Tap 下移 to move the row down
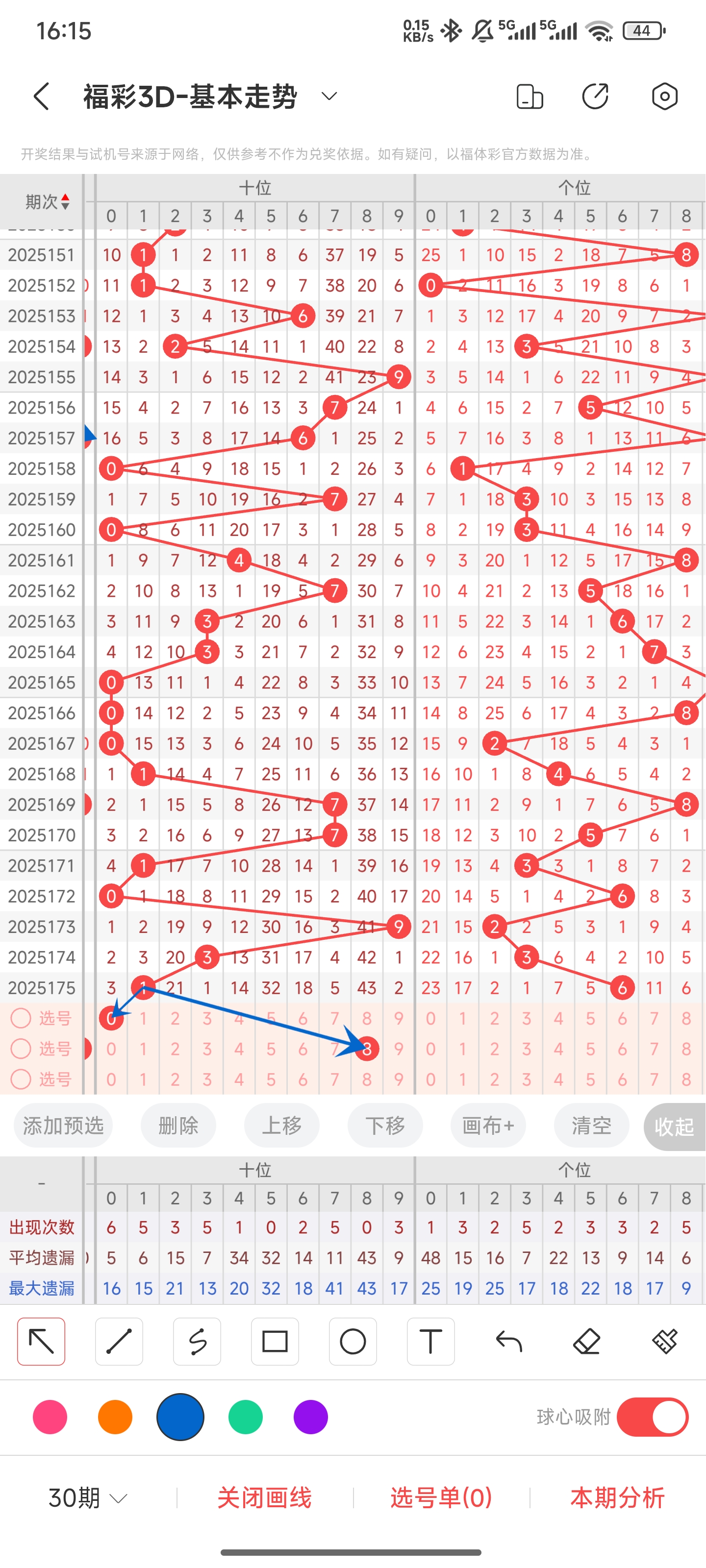The image size is (706, 1568). click(385, 1126)
